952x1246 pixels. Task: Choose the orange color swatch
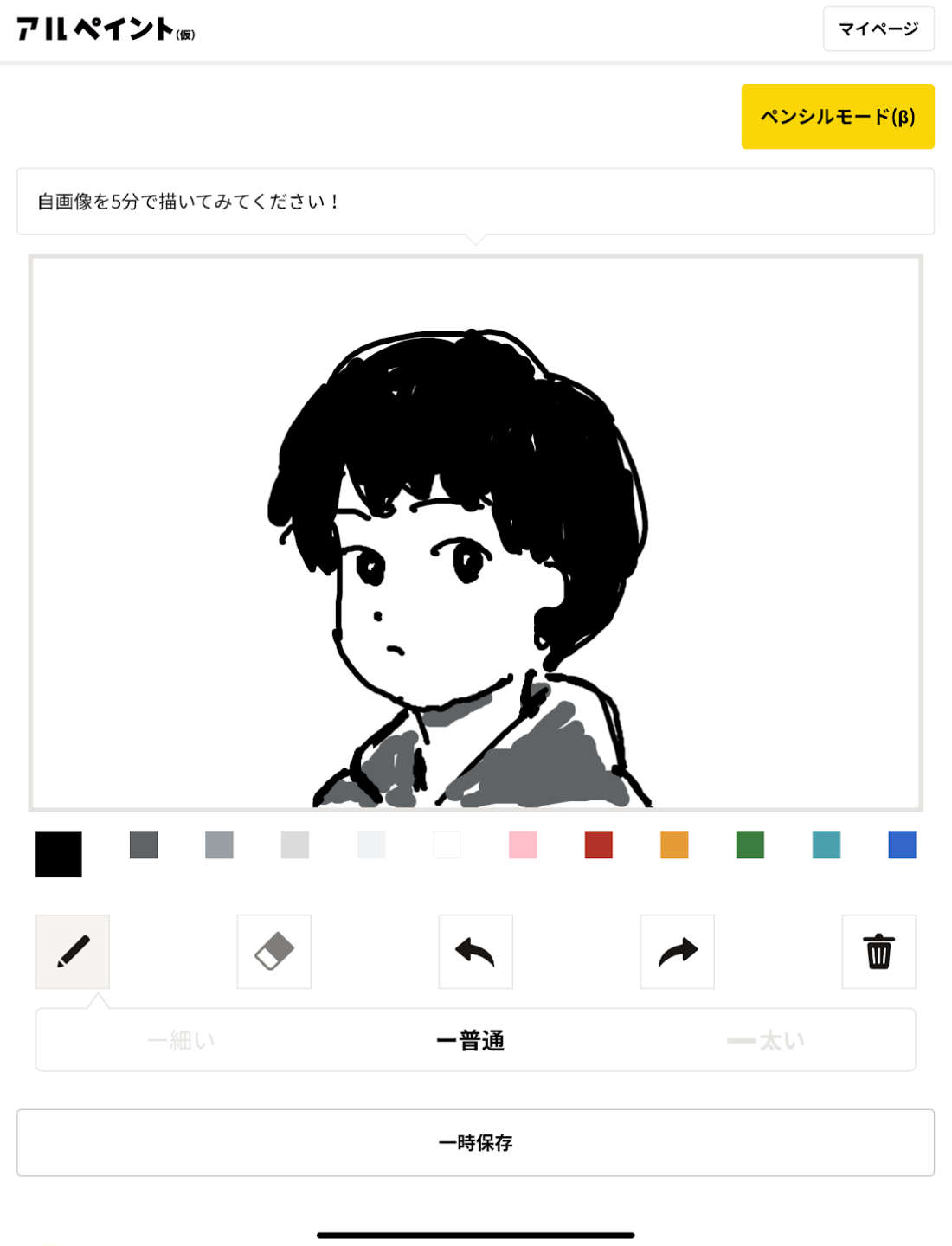point(674,845)
